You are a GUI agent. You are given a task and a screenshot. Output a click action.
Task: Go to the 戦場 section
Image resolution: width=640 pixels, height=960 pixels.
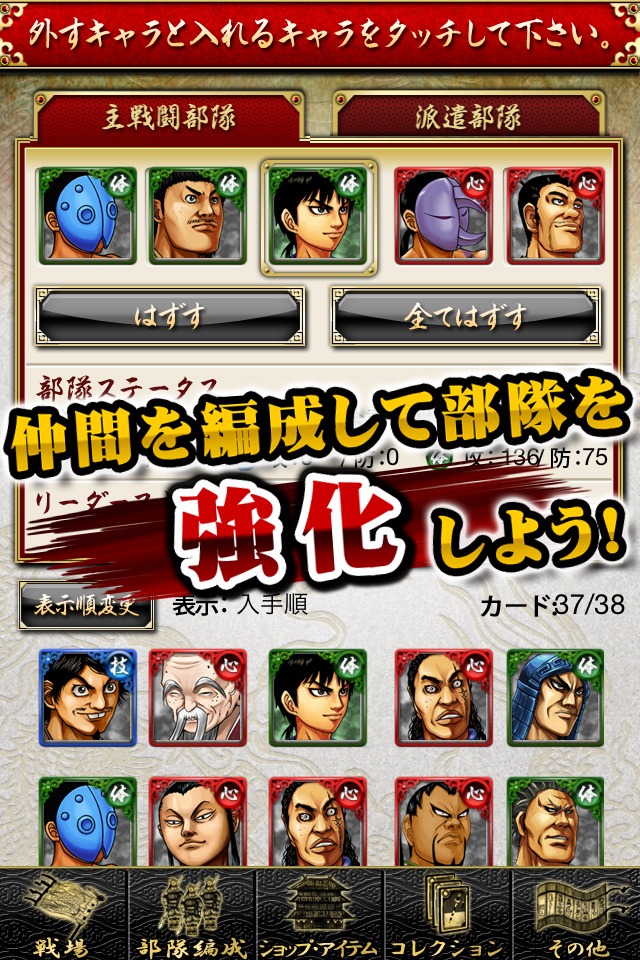63,915
